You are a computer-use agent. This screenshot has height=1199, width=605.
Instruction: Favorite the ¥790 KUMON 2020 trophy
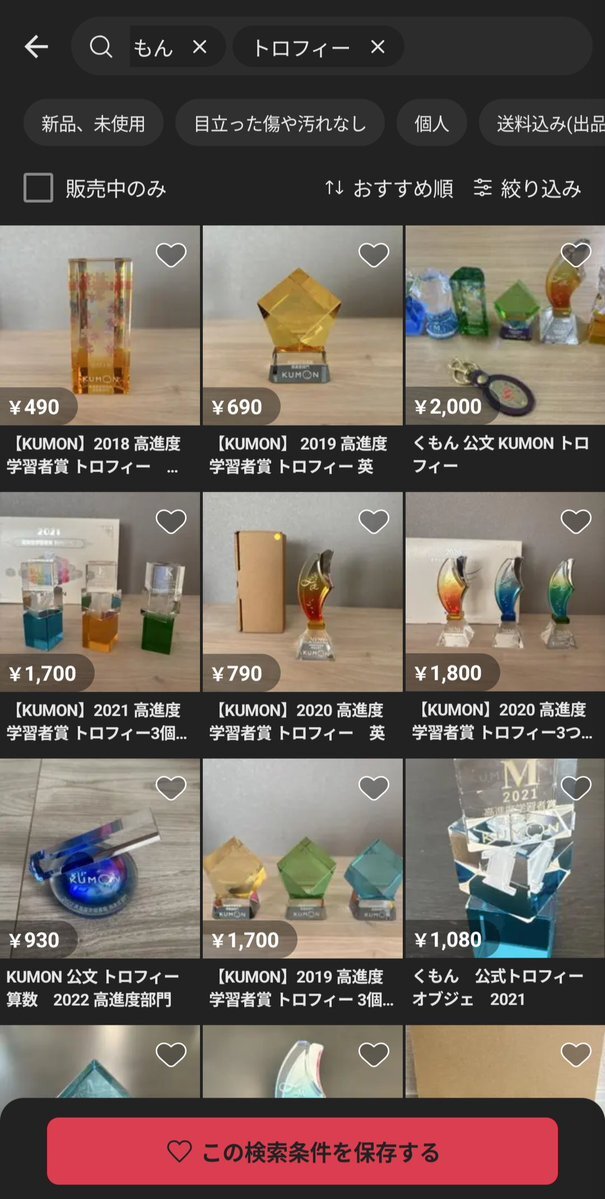374,521
